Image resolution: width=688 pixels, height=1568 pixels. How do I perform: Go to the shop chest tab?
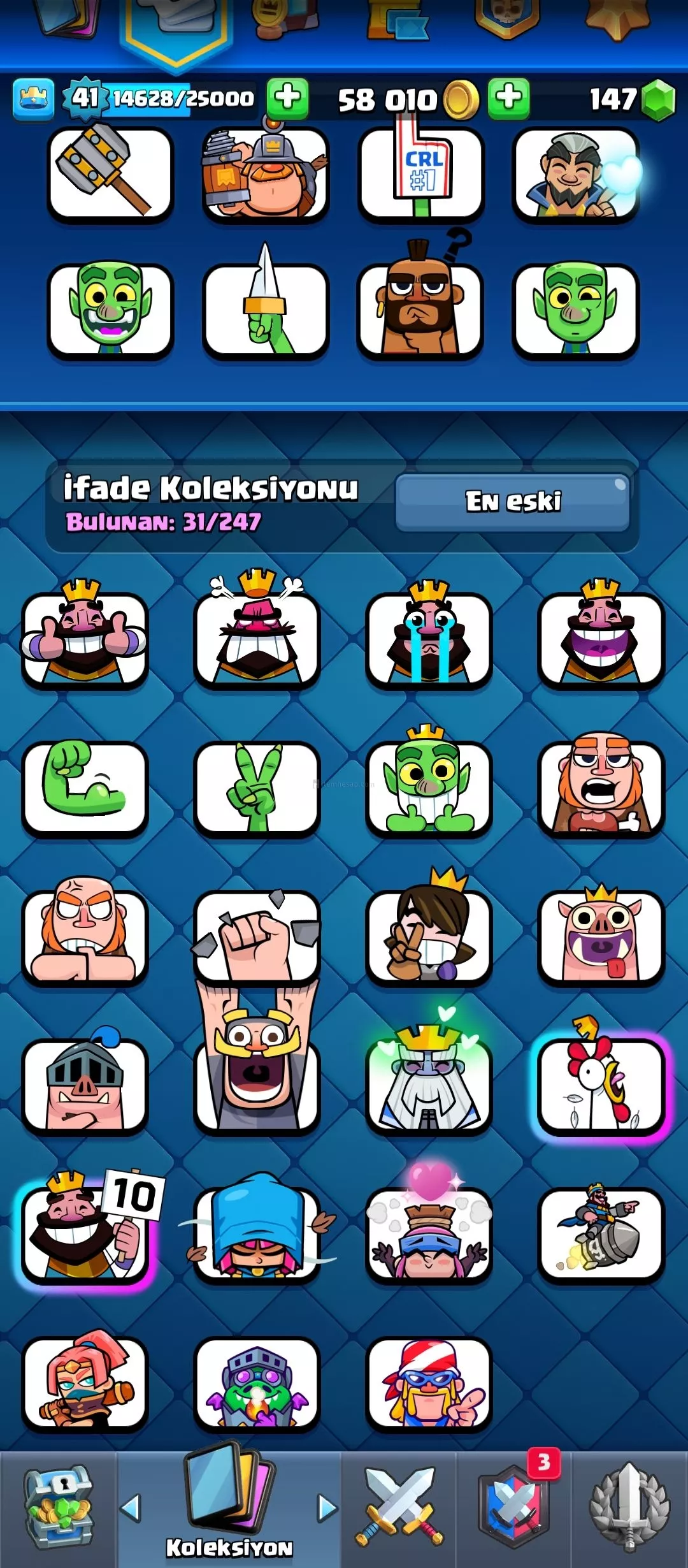point(59,1509)
